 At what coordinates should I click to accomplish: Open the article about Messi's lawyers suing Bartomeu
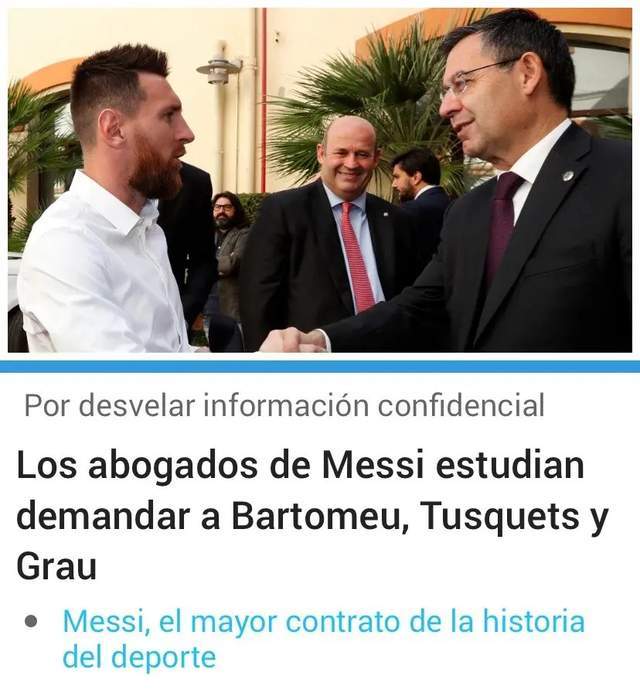pos(312,516)
